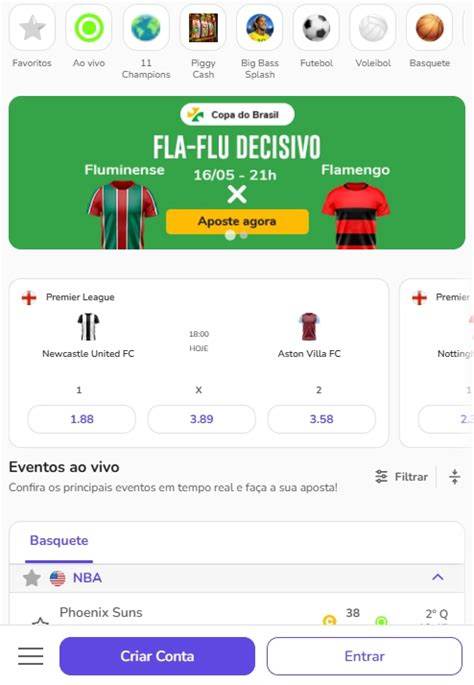
Task: Collapse all live events icon
Action: 455,477
